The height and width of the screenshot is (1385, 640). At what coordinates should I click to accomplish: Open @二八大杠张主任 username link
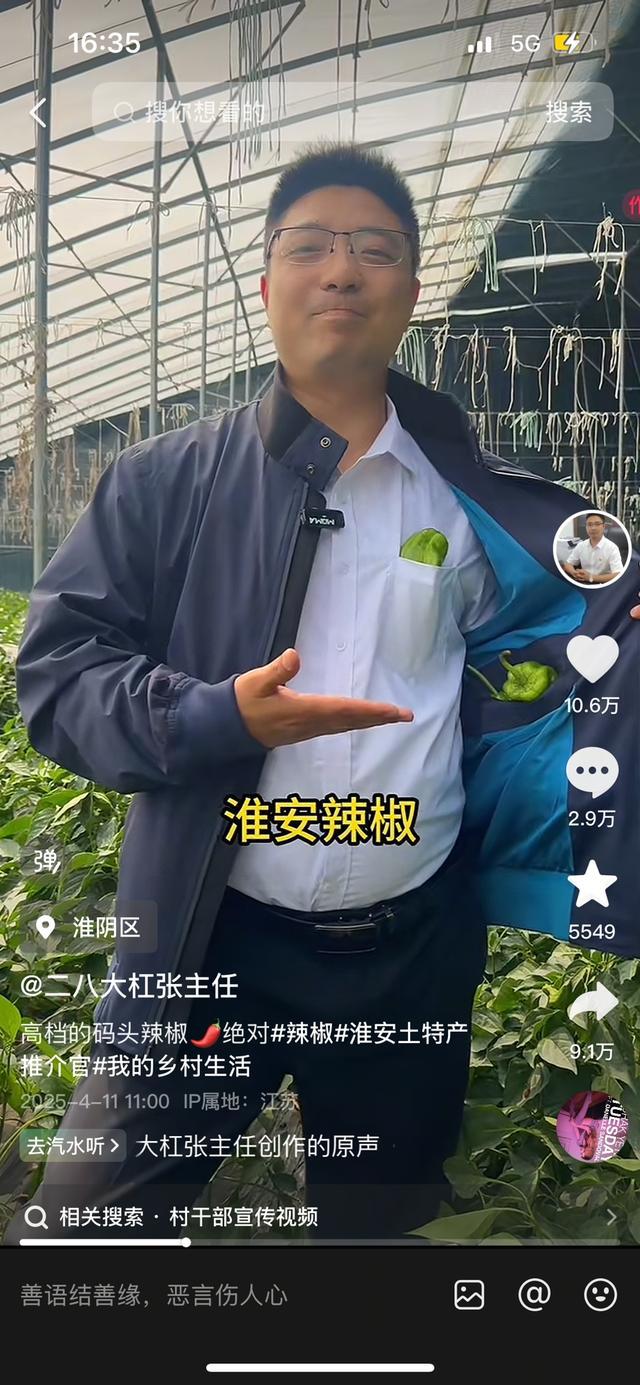click(130, 985)
